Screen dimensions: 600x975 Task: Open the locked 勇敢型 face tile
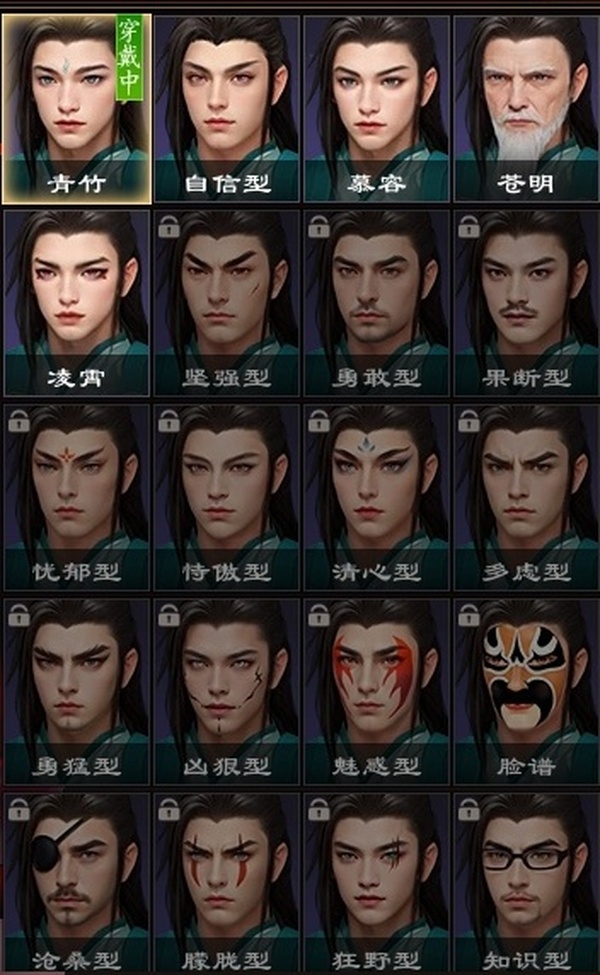pyautogui.click(x=377, y=300)
